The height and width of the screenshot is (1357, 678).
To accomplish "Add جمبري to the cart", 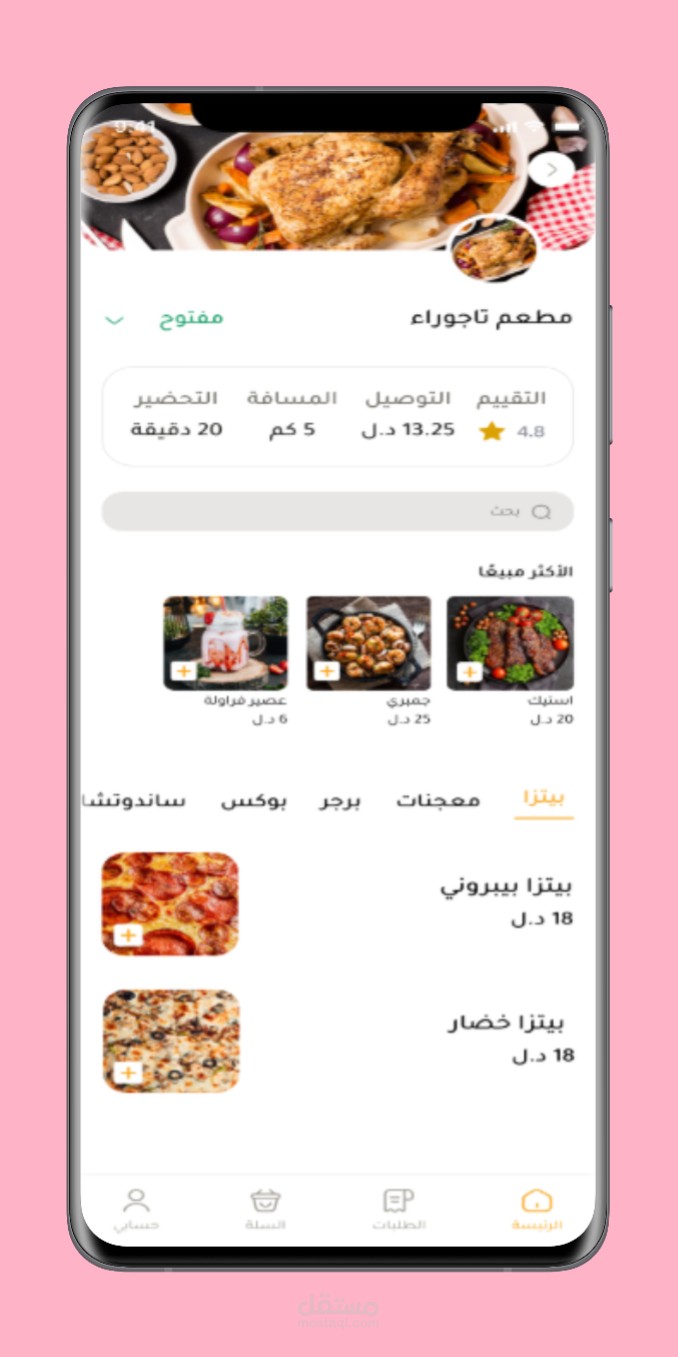I will pos(327,672).
